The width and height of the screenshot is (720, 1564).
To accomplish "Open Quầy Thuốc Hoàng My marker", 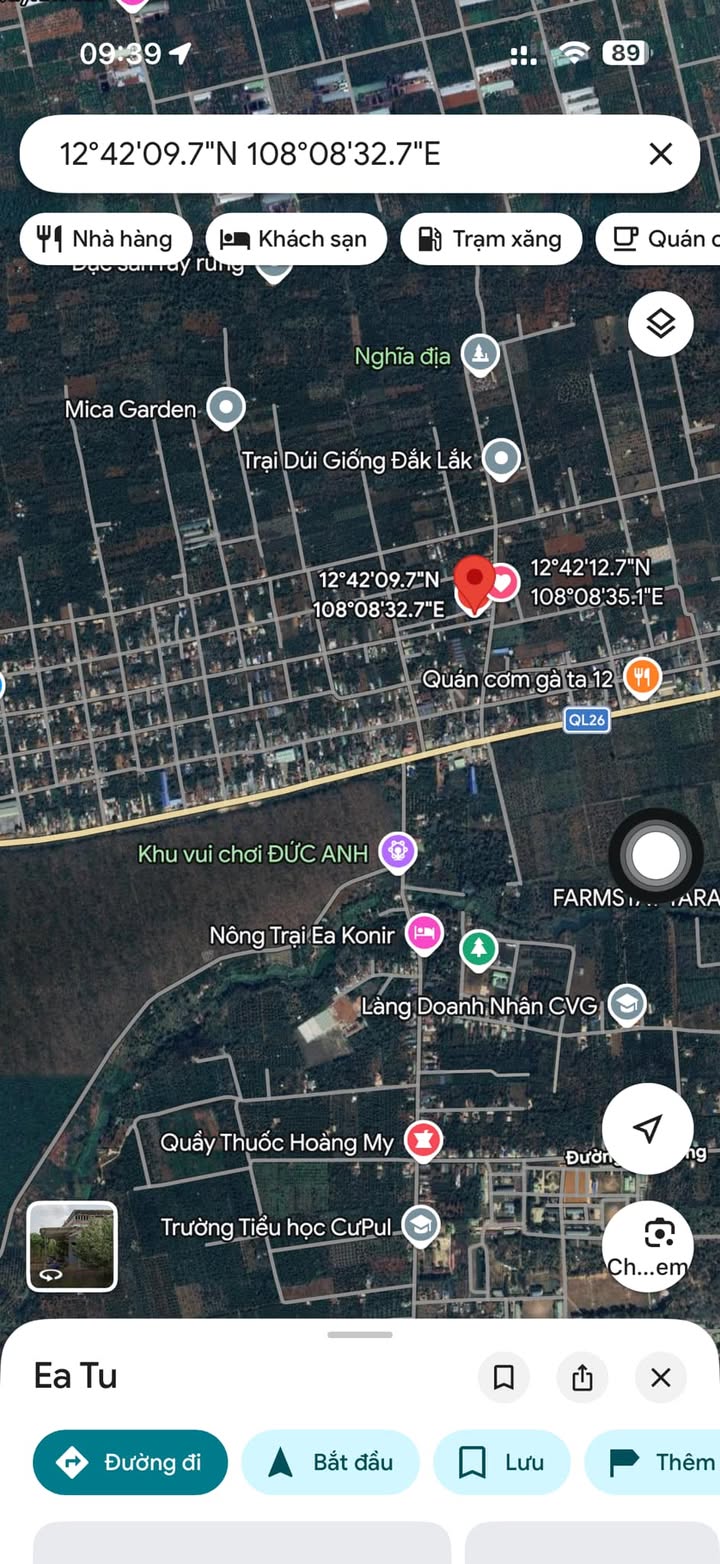I will [x=424, y=1141].
